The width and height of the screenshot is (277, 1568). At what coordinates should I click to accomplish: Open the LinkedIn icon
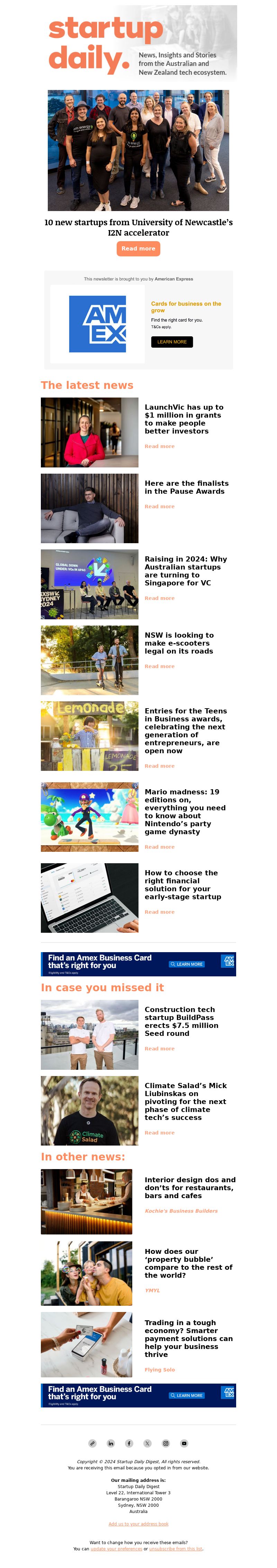click(x=111, y=1443)
